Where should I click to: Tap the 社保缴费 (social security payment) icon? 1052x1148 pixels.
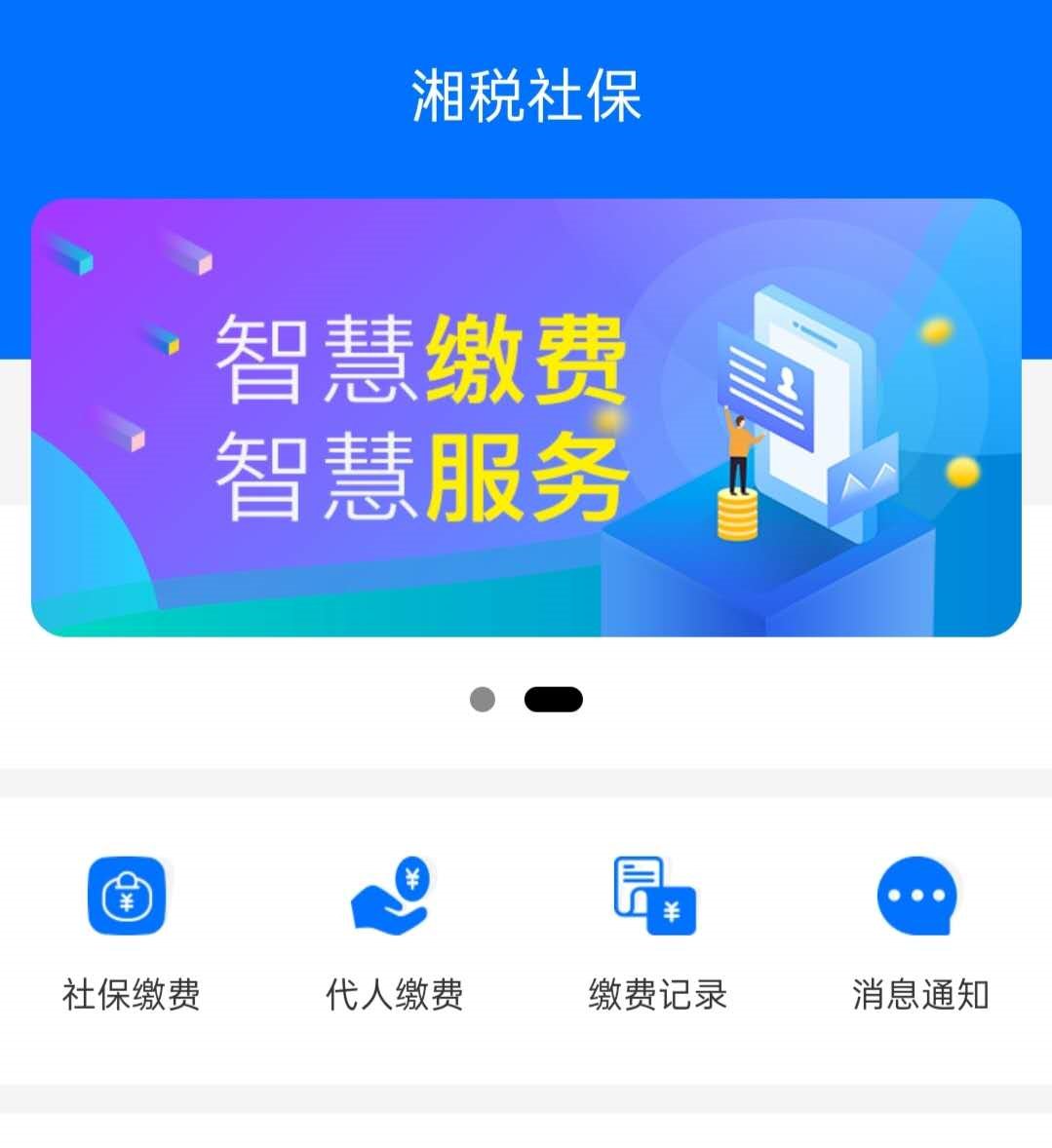tap(127, 897)
